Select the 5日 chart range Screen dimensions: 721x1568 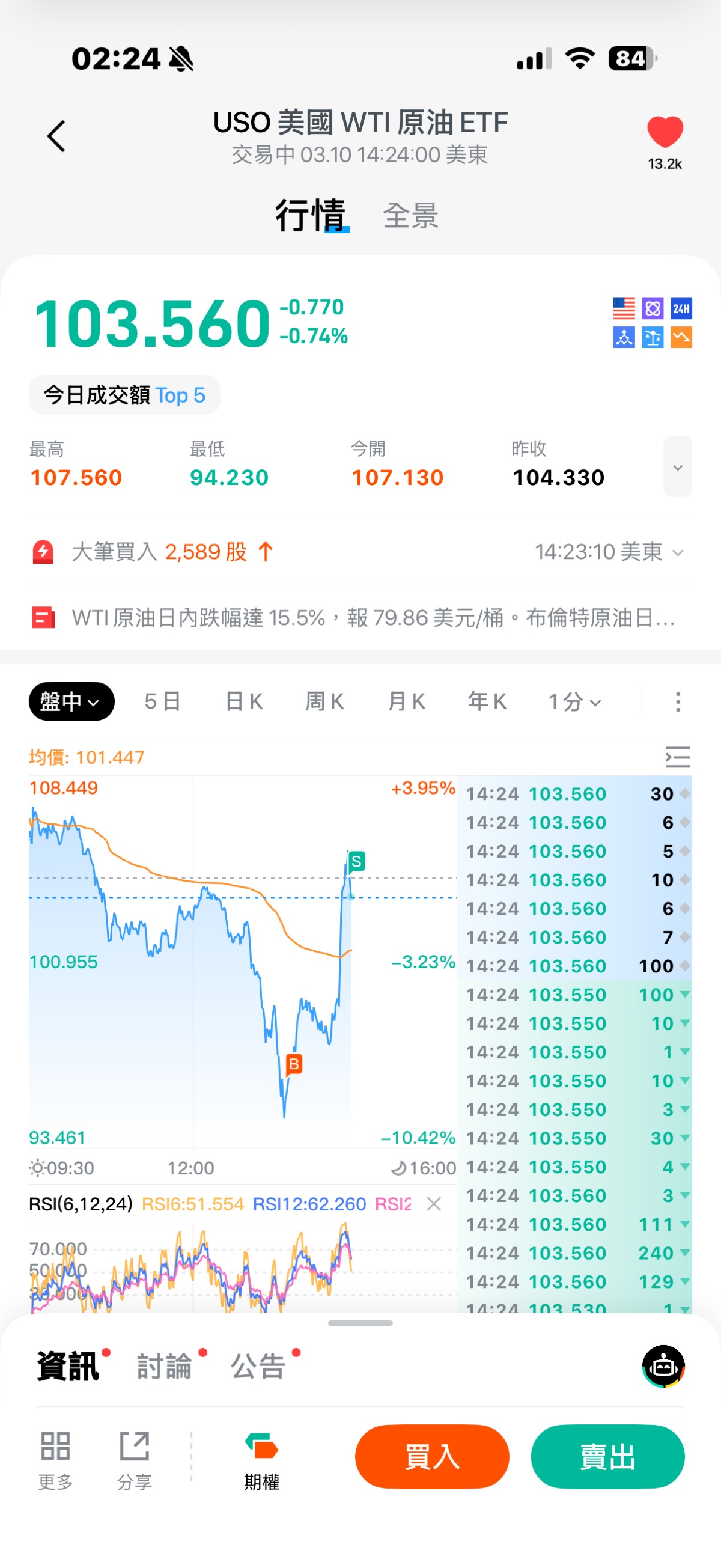point(162,702)
